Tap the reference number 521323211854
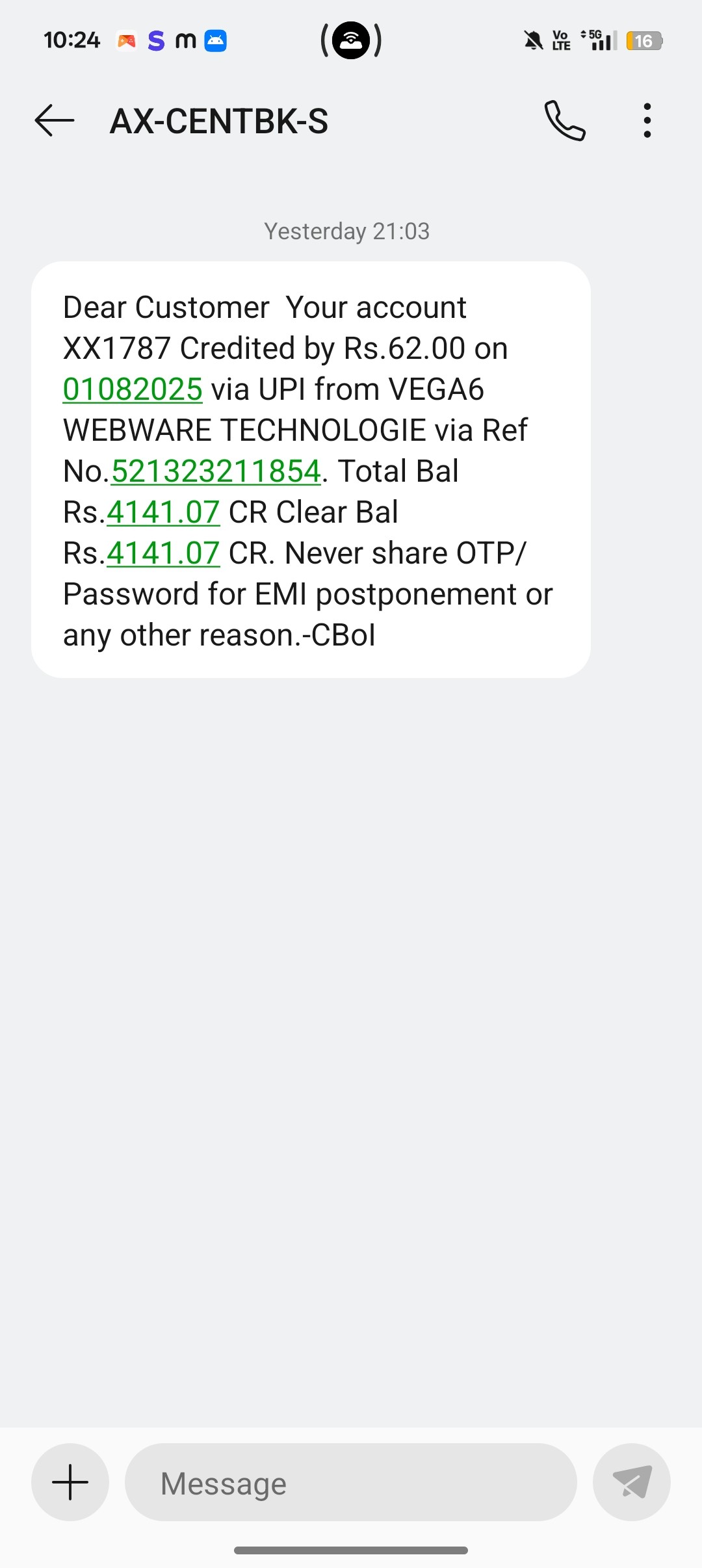Image resolution: width=702 pixels, height=1568 pixels. tap(216, 471)
